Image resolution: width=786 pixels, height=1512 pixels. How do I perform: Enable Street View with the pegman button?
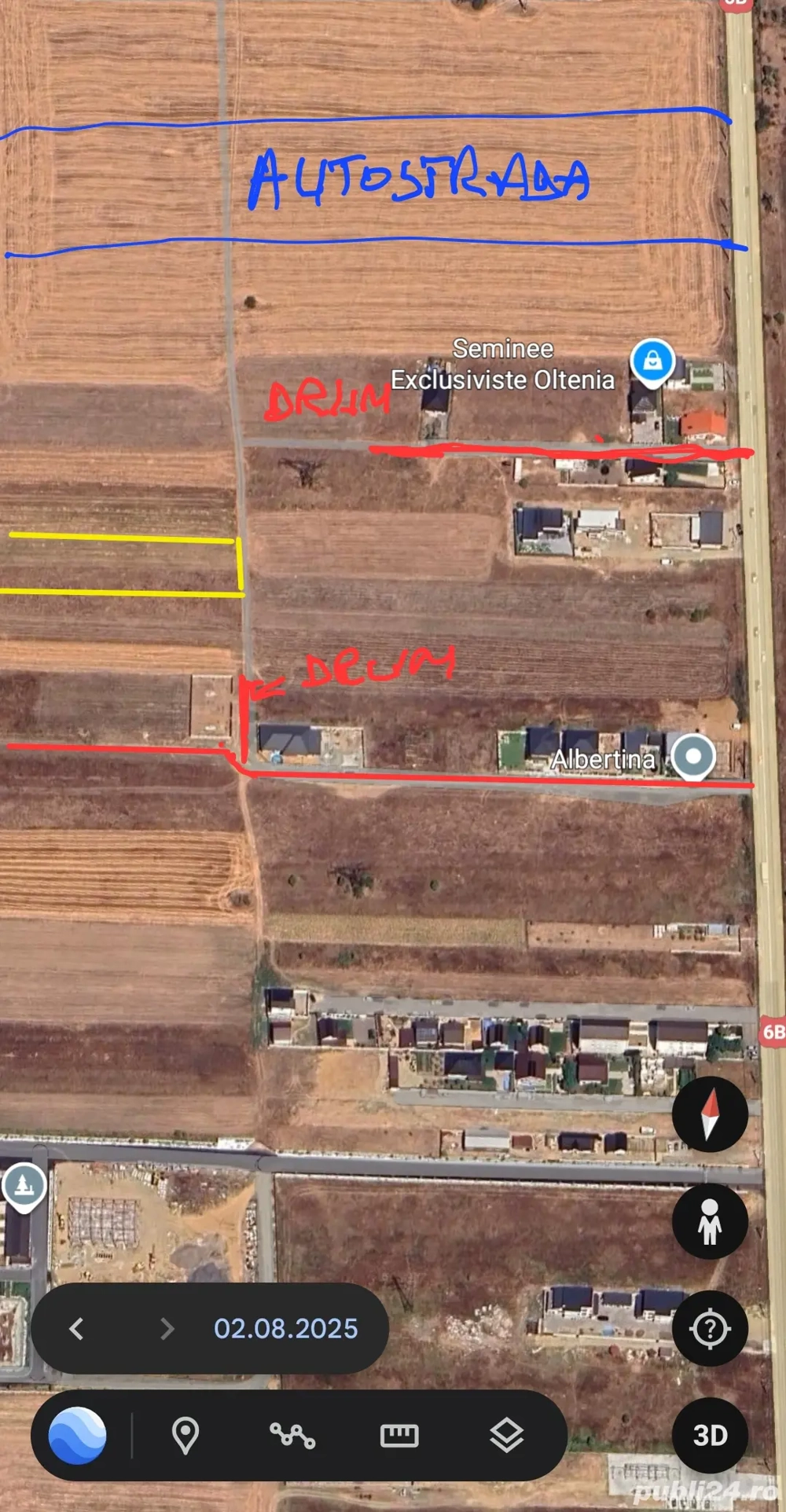click(x=710, y=1222)
